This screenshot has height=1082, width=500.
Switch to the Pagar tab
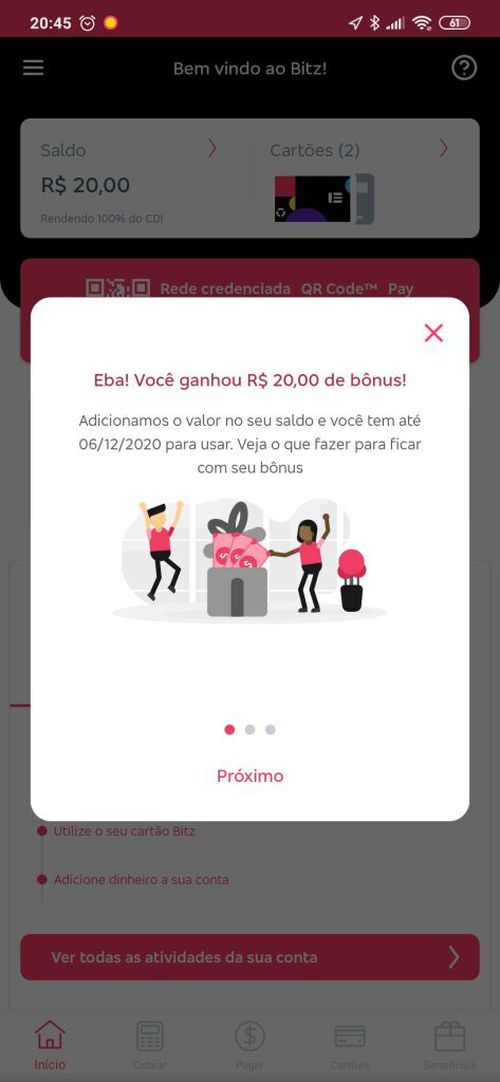250,1045
